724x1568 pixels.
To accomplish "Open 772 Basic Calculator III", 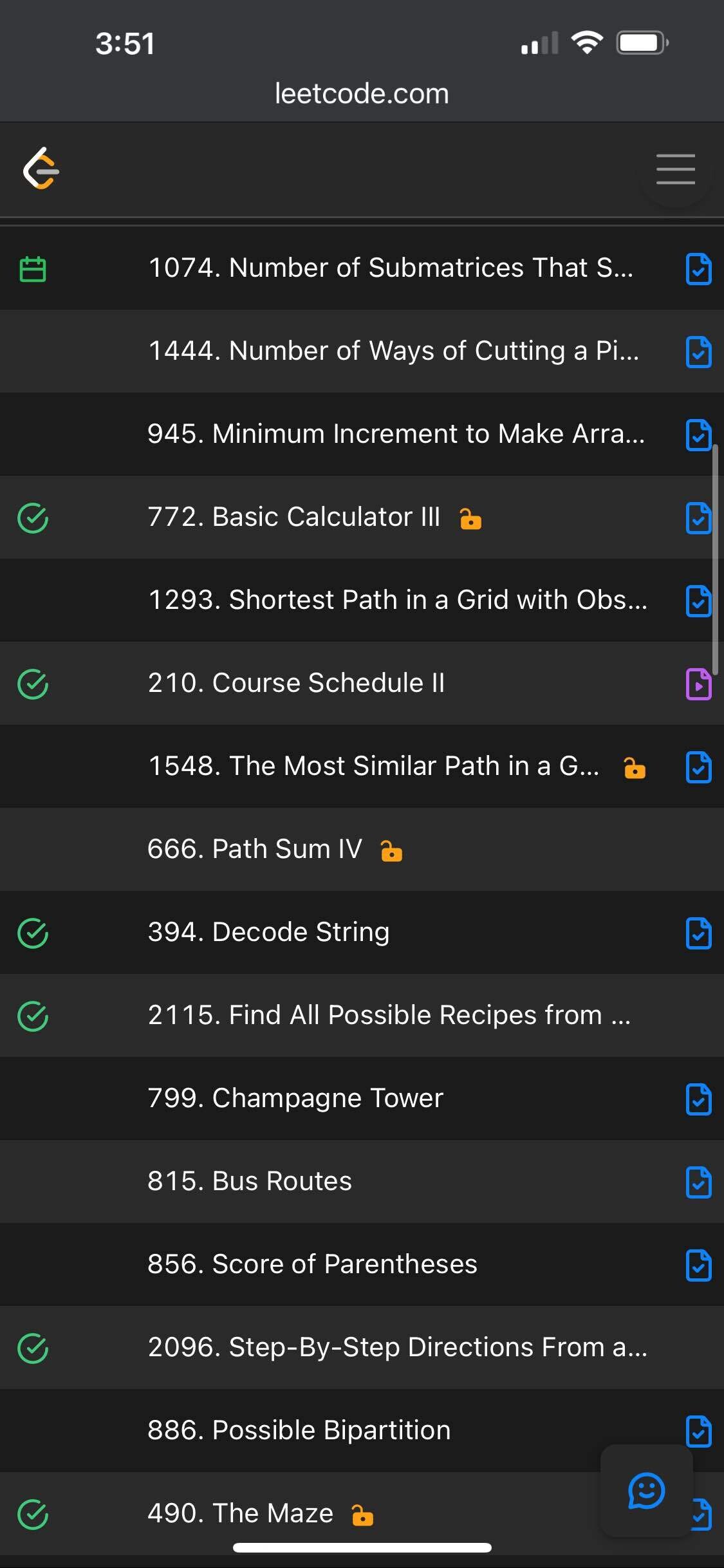I will point(294,517).
